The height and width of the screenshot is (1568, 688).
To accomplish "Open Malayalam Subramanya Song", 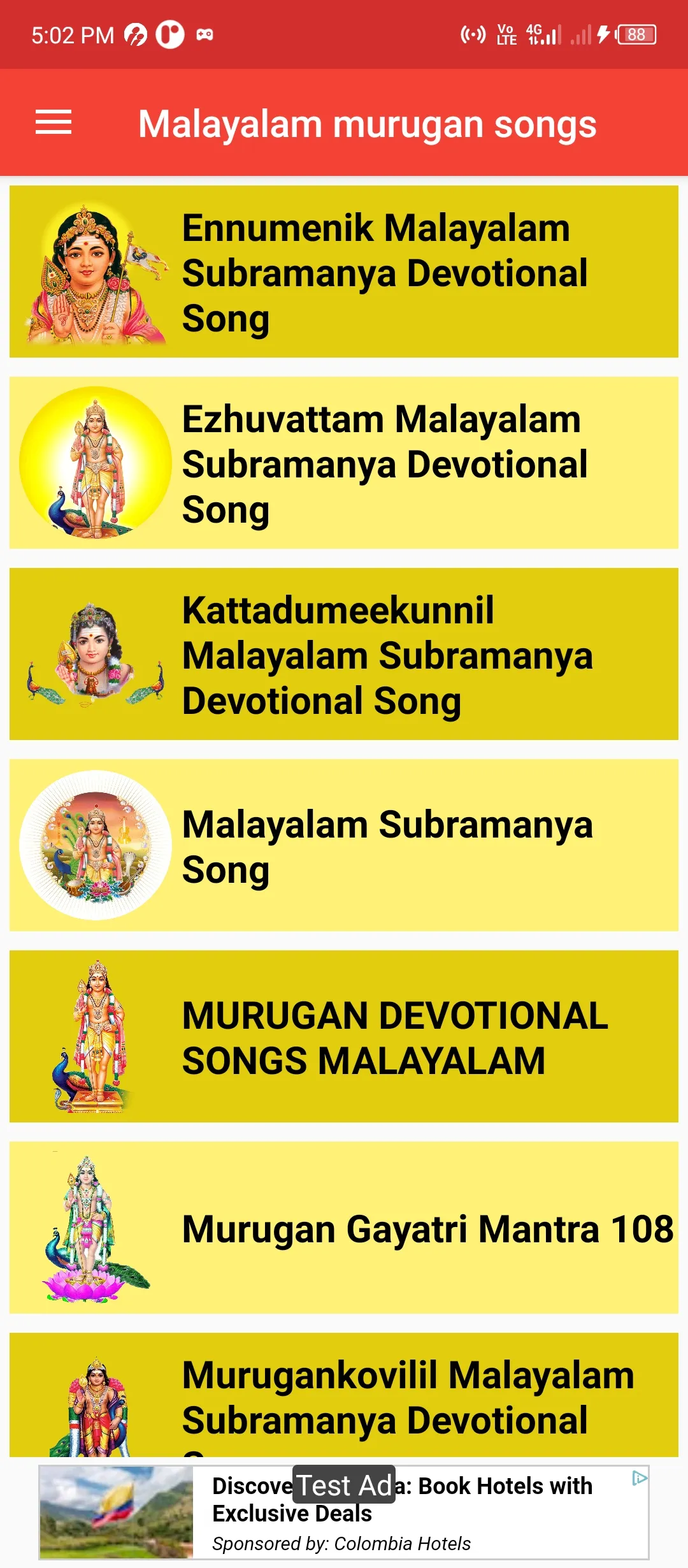I will tap(344, 845).
